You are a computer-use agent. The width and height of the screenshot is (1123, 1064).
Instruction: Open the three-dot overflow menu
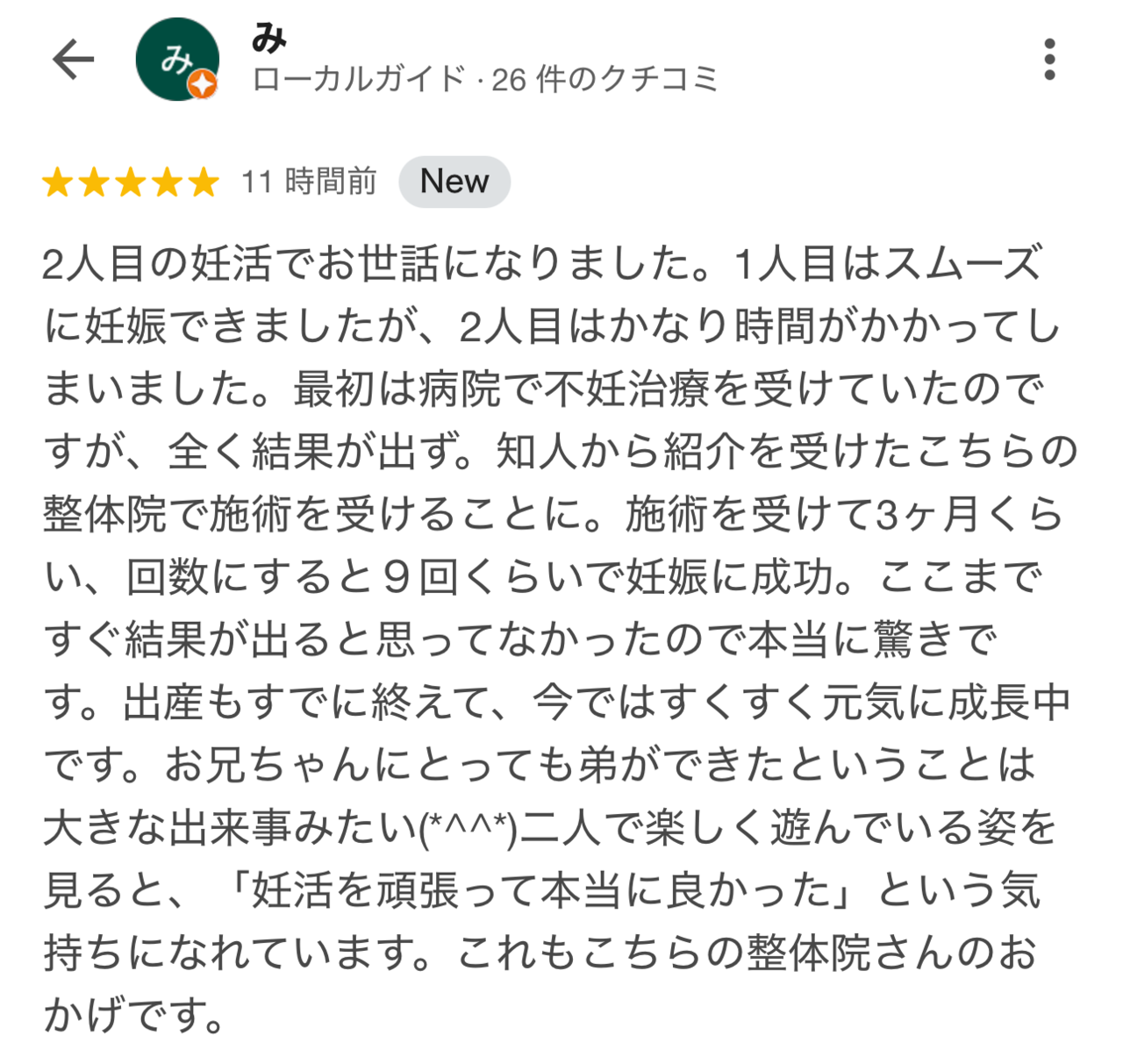click(x=1049, y=60)
